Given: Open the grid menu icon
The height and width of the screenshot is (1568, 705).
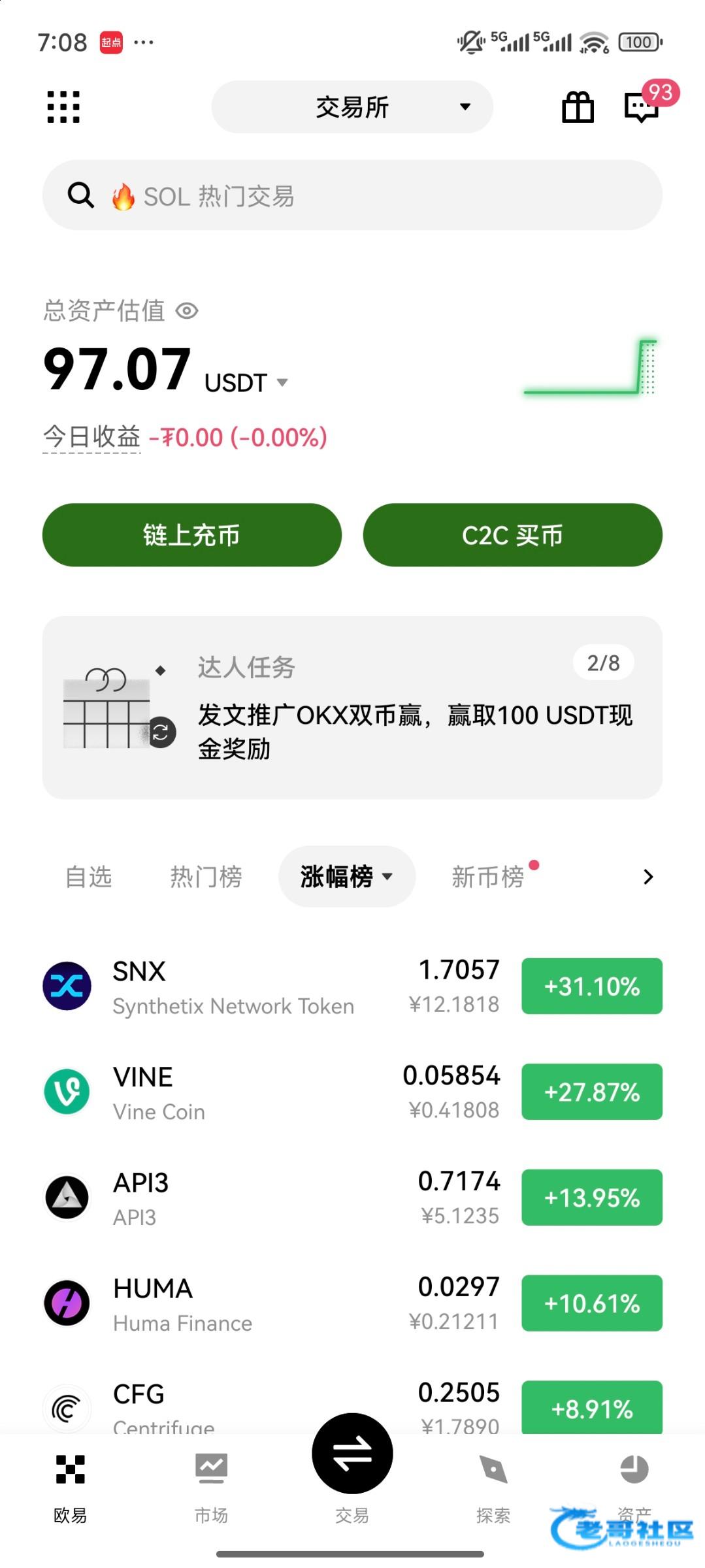Looking at the screenshot, I should pyautogui.click(x=63, y=106).
